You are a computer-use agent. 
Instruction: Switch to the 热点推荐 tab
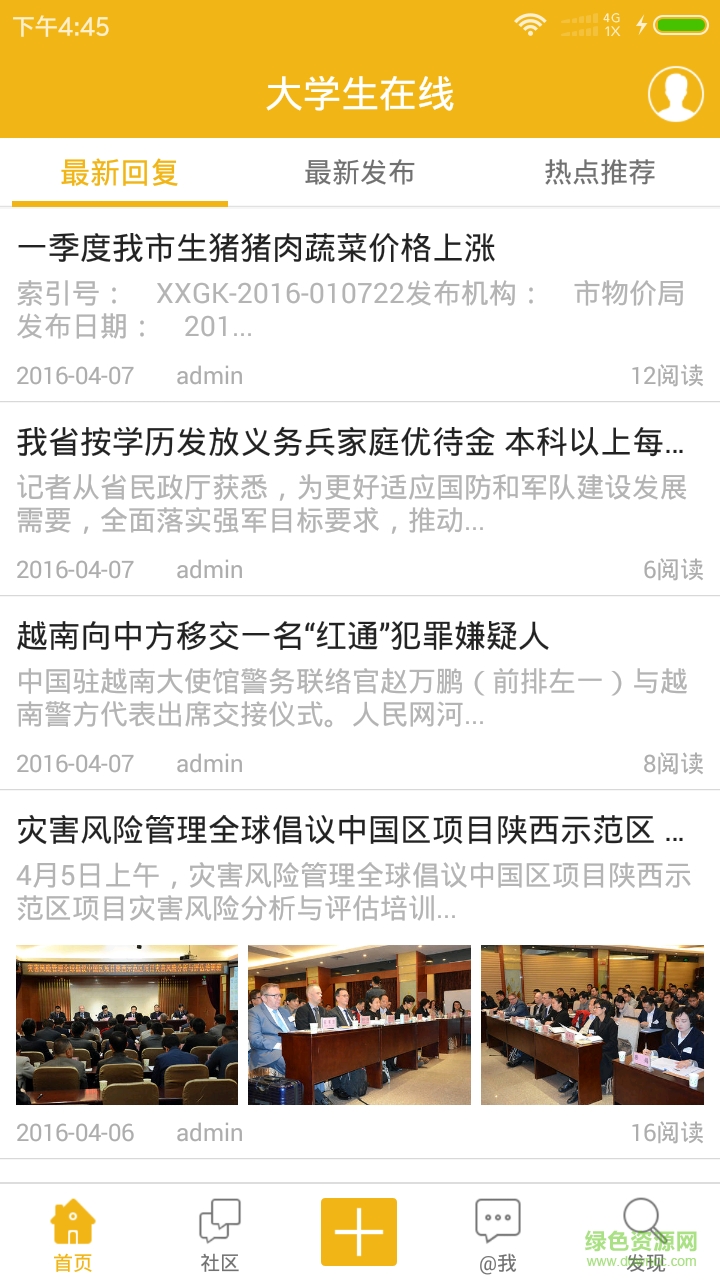pos(599,172)
